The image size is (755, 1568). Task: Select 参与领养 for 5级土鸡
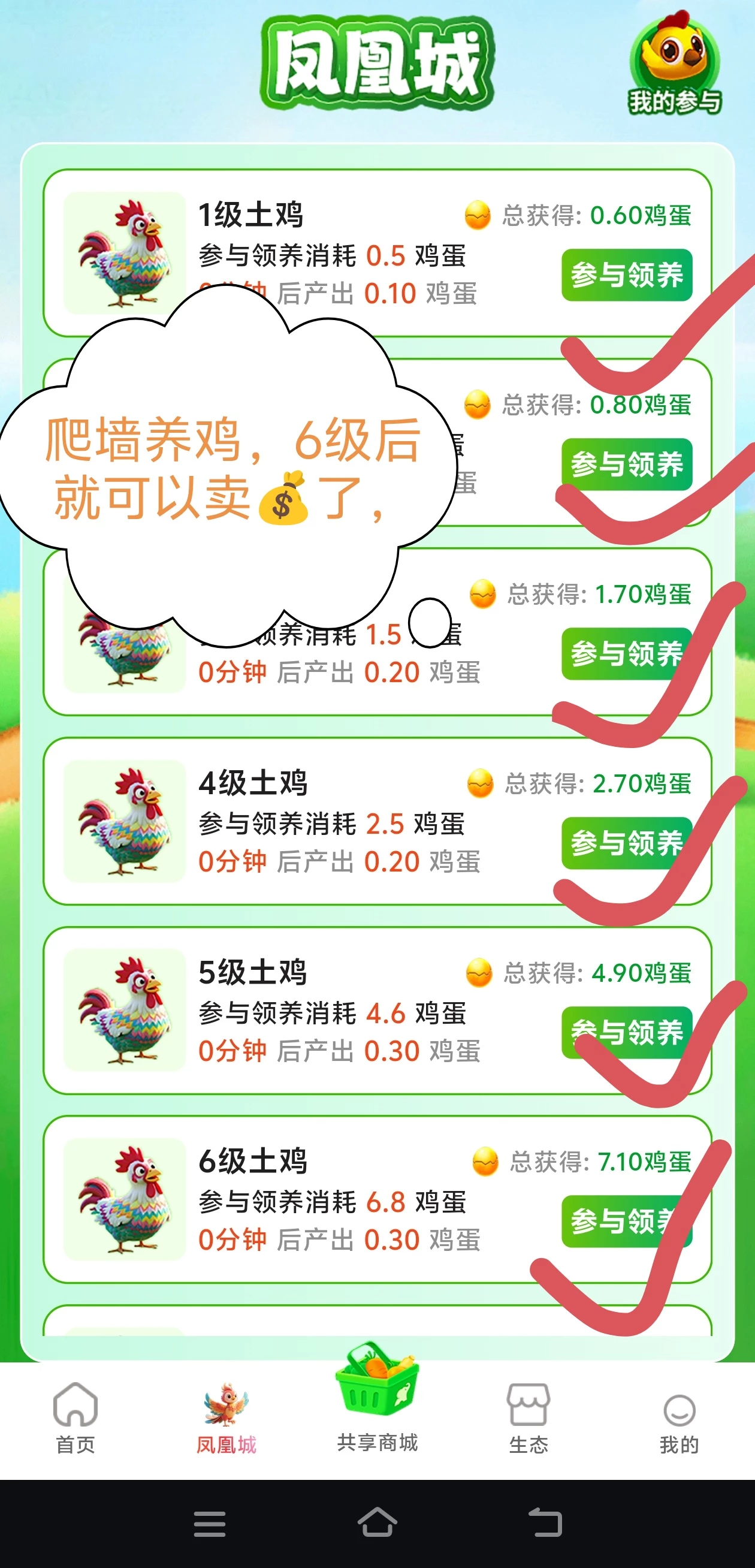click(626, 1032)
